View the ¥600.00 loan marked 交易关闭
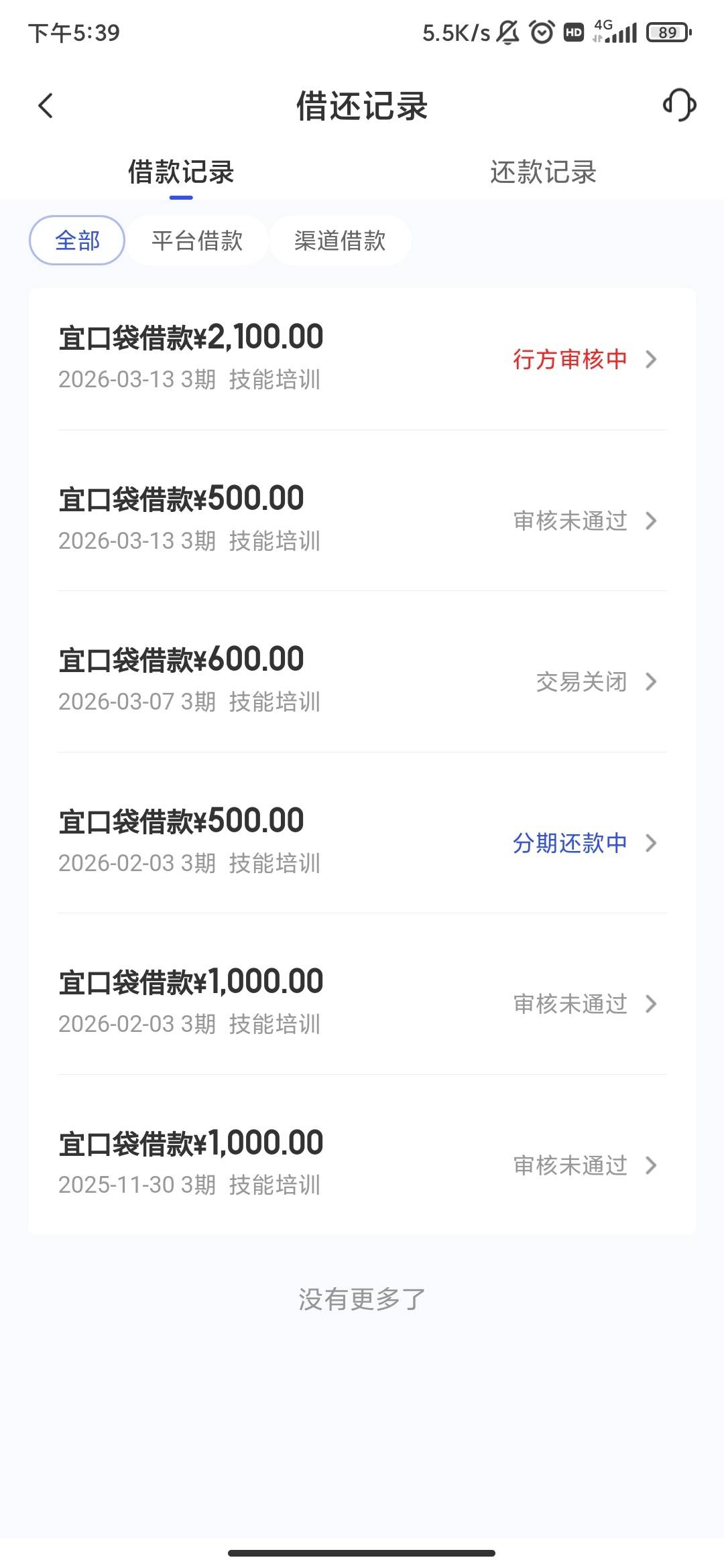This screenshot has height=1568, width=724. pyautogui.click(x=362, y=681)
